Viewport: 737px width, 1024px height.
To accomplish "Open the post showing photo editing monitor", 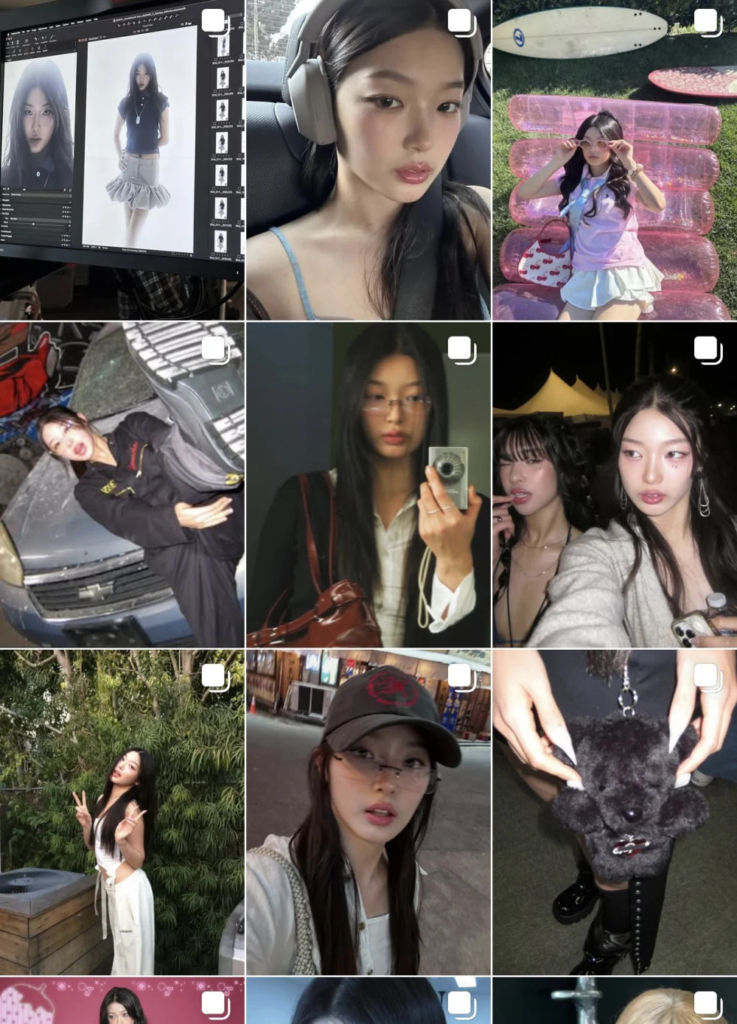I will [x=121, y=160].
